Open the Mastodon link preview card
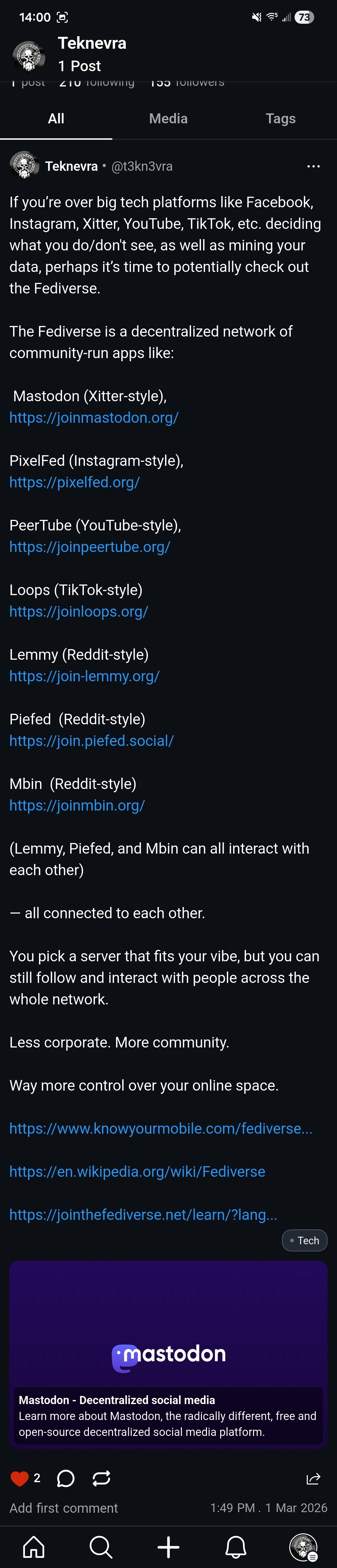Viewport: 337px width, 1568px height. [x=168, y=1354]
